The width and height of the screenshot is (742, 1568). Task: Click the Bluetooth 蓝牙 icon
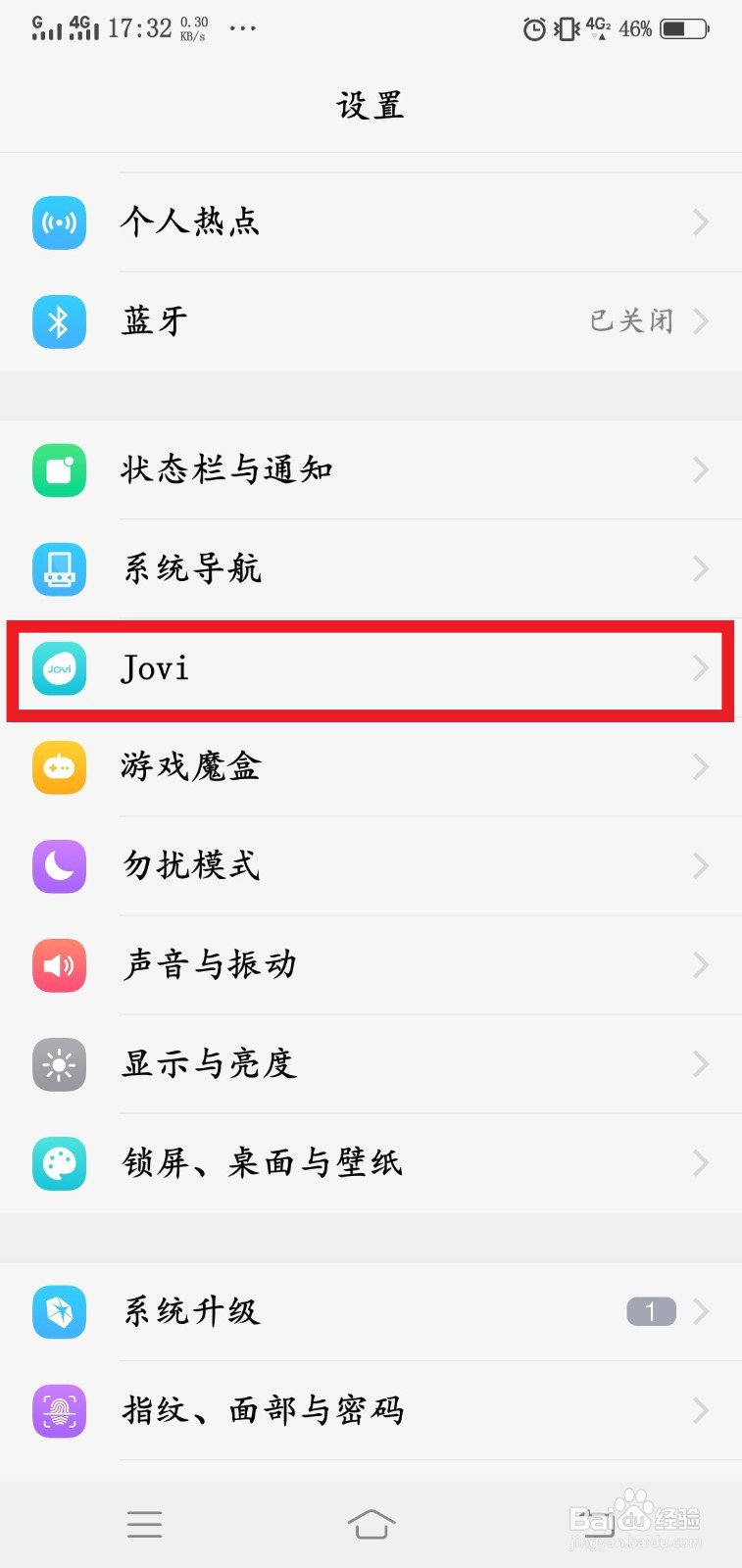(59, 321)
